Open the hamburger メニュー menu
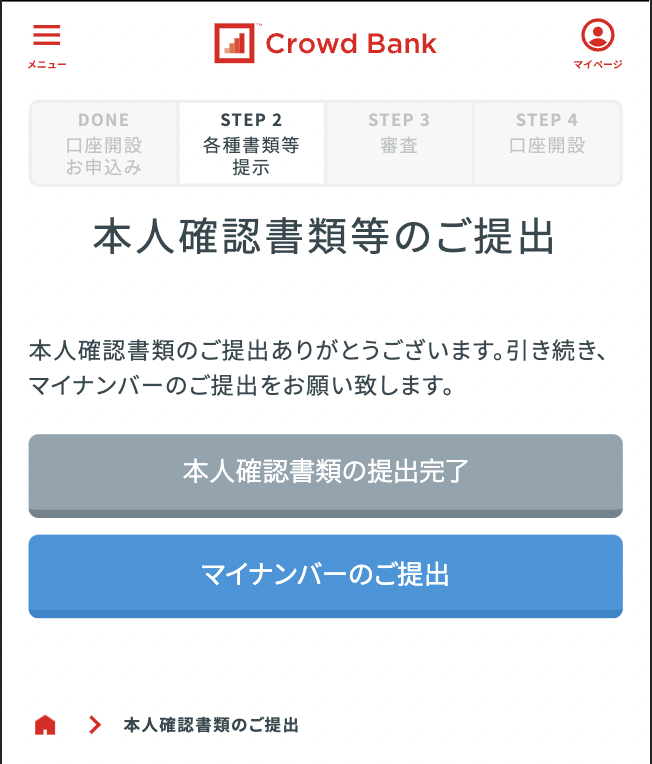 coord(46,43)
